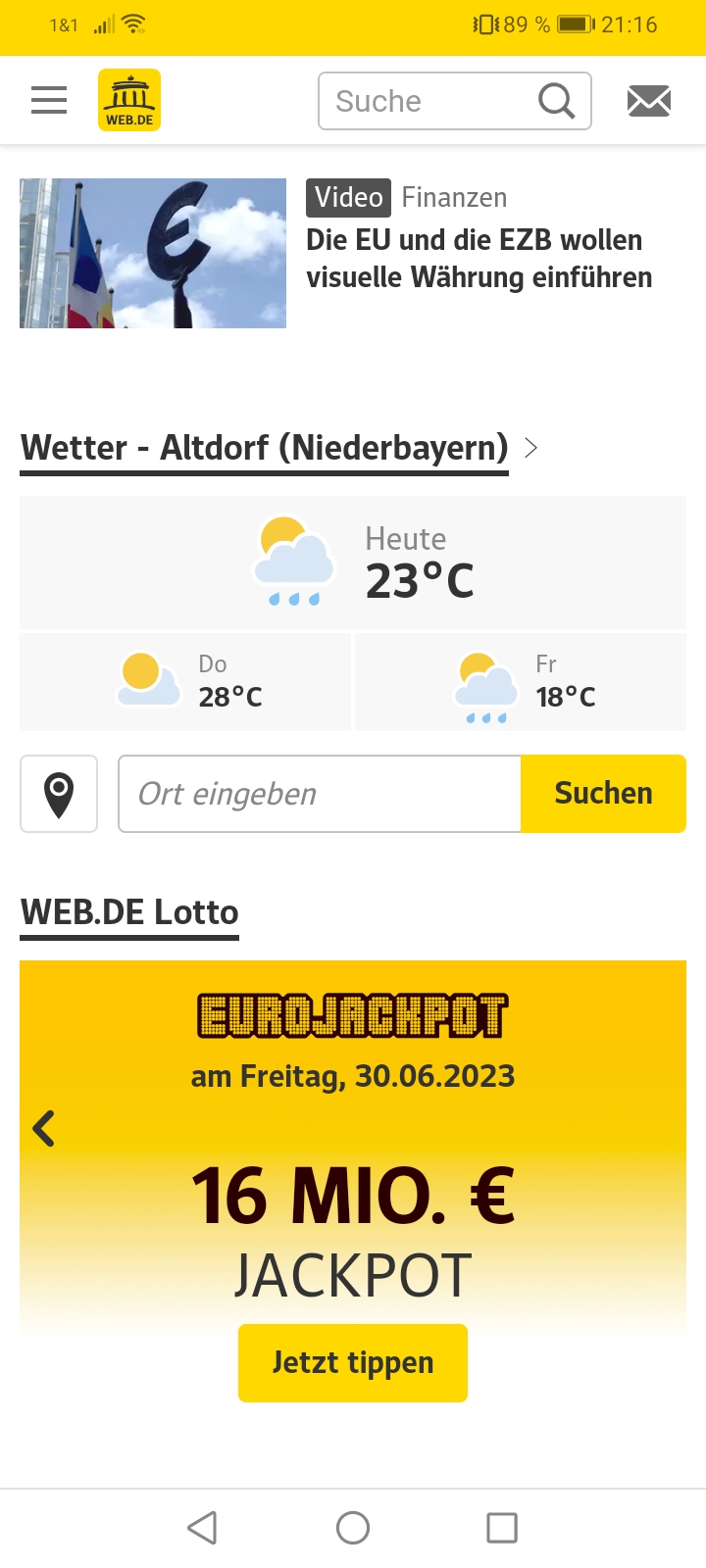
Task: Tap the location pin icon for weather
Action: 59,794
